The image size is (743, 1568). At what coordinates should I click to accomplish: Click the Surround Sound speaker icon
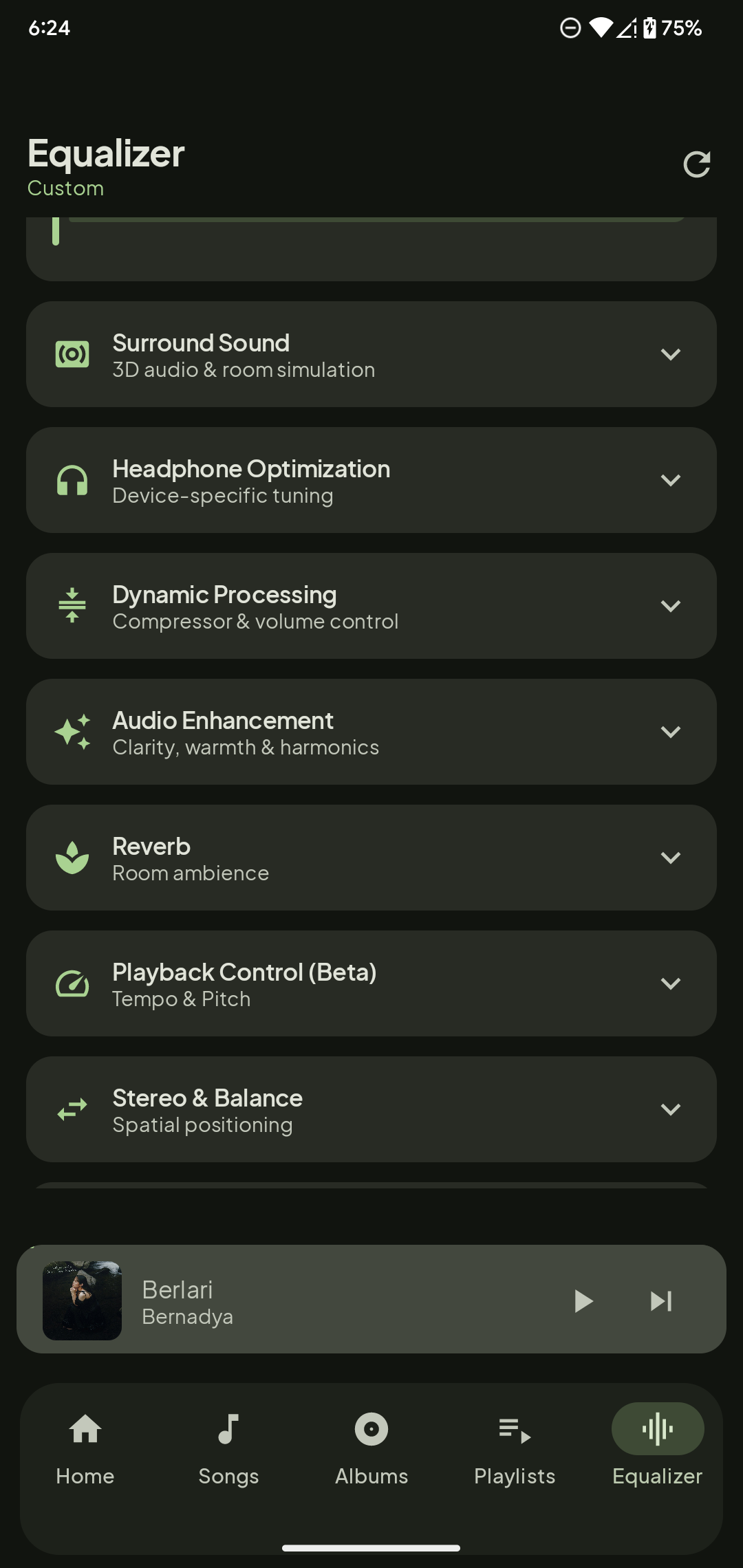click(x=72, y=353)
